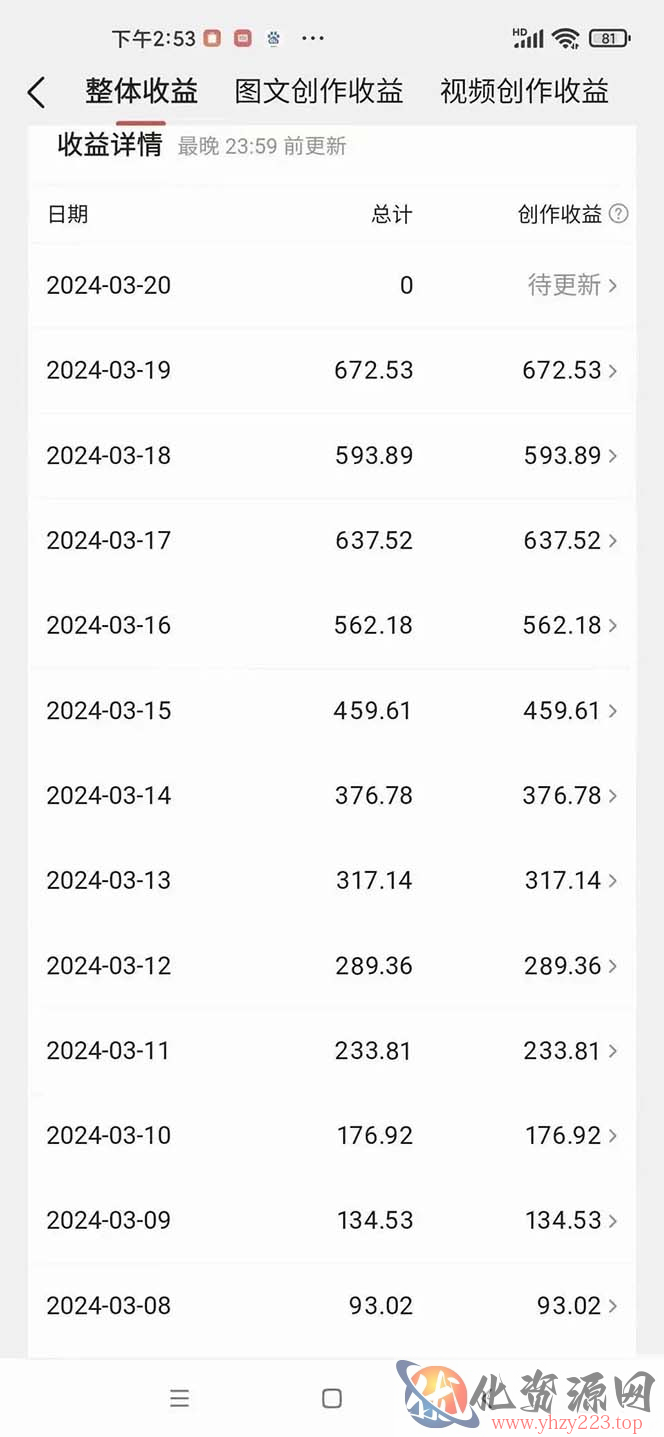Open earnings details for 2024-03-16
This screenshot has width=664, height=1437.
pyautogui.click(x=332, y=625)
